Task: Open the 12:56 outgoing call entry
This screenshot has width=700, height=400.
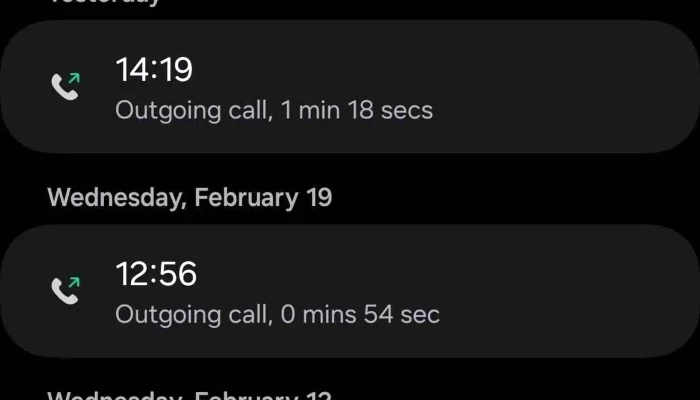Action: pos(350,292)
